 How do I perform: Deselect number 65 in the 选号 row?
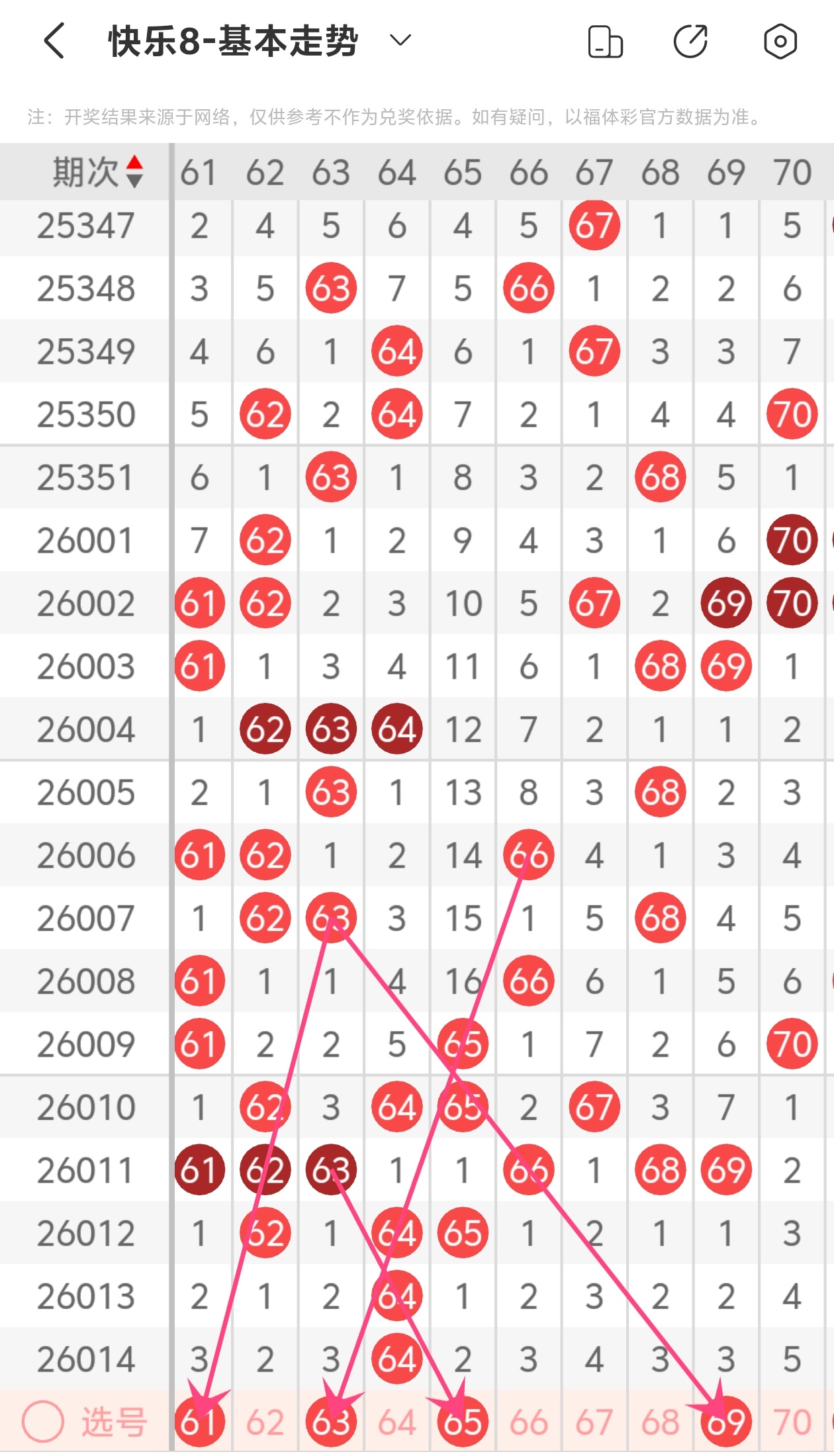(x=463, y=1422)
